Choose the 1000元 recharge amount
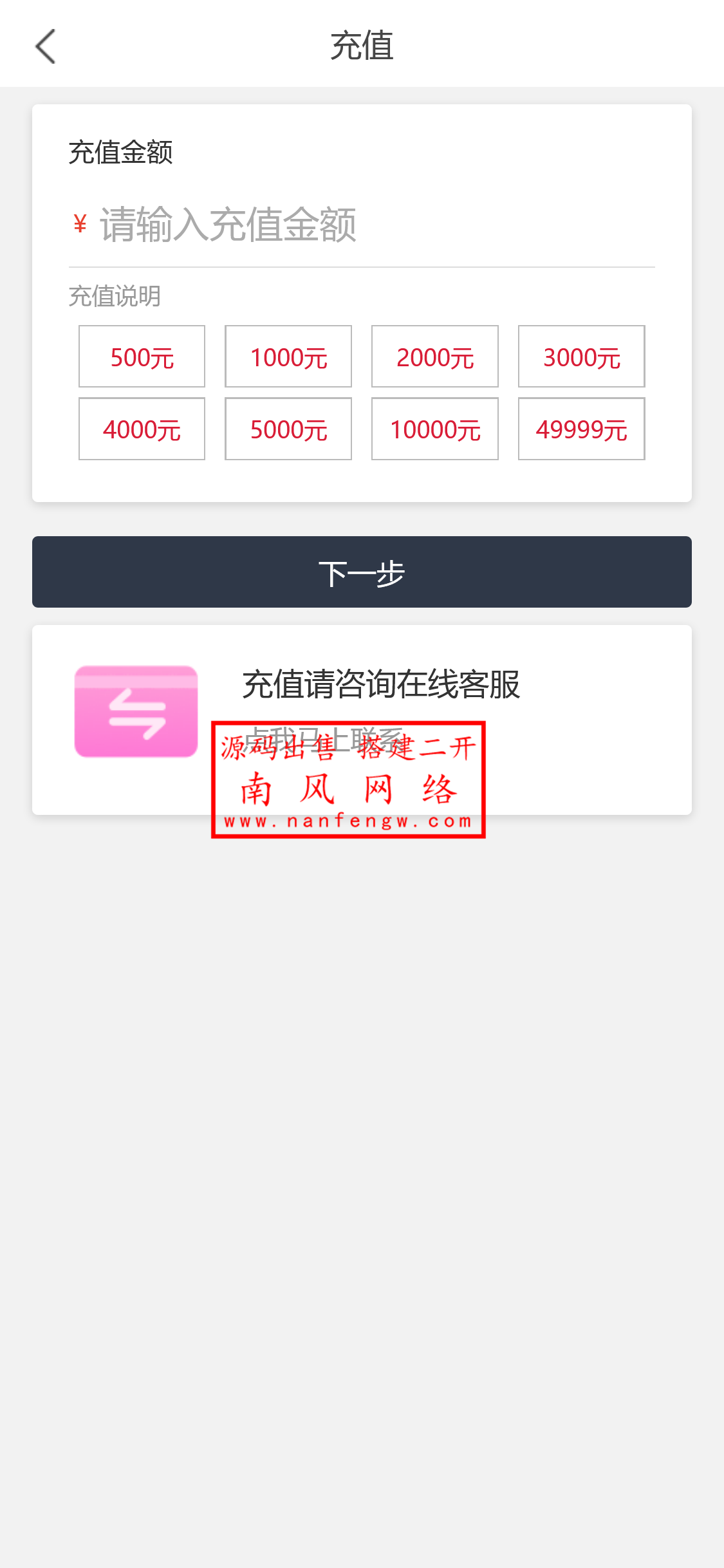The width and height of the screenshot is (724, 1568). click(x=288, y=357)
